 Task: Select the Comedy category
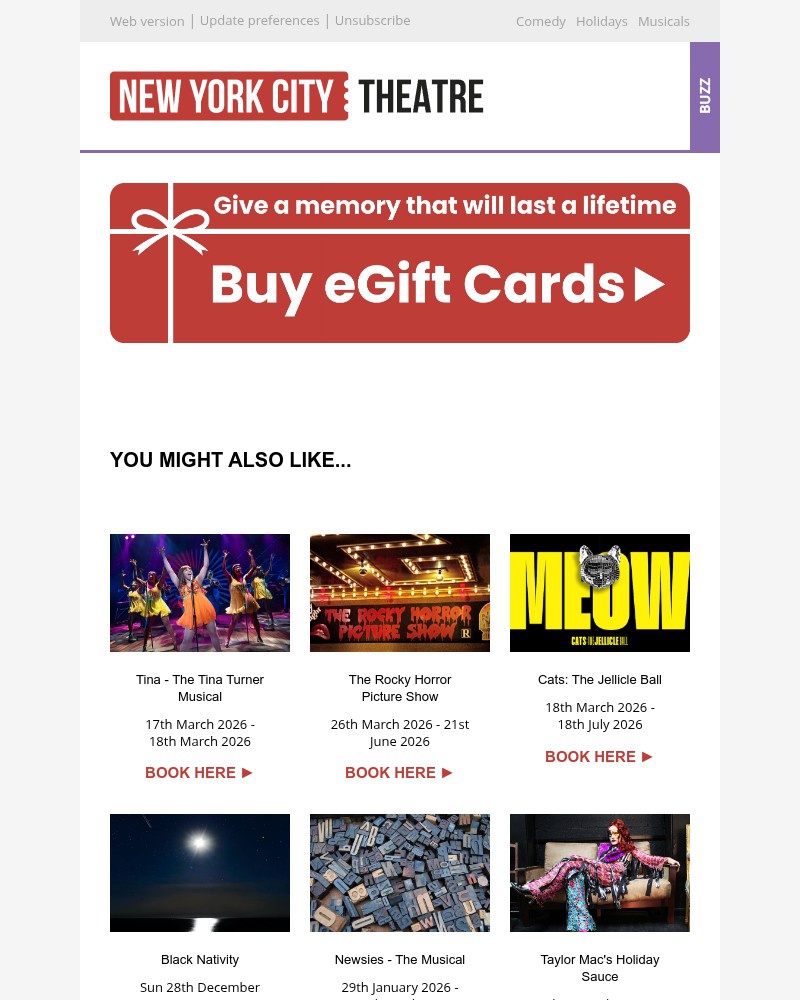point(540,21)
